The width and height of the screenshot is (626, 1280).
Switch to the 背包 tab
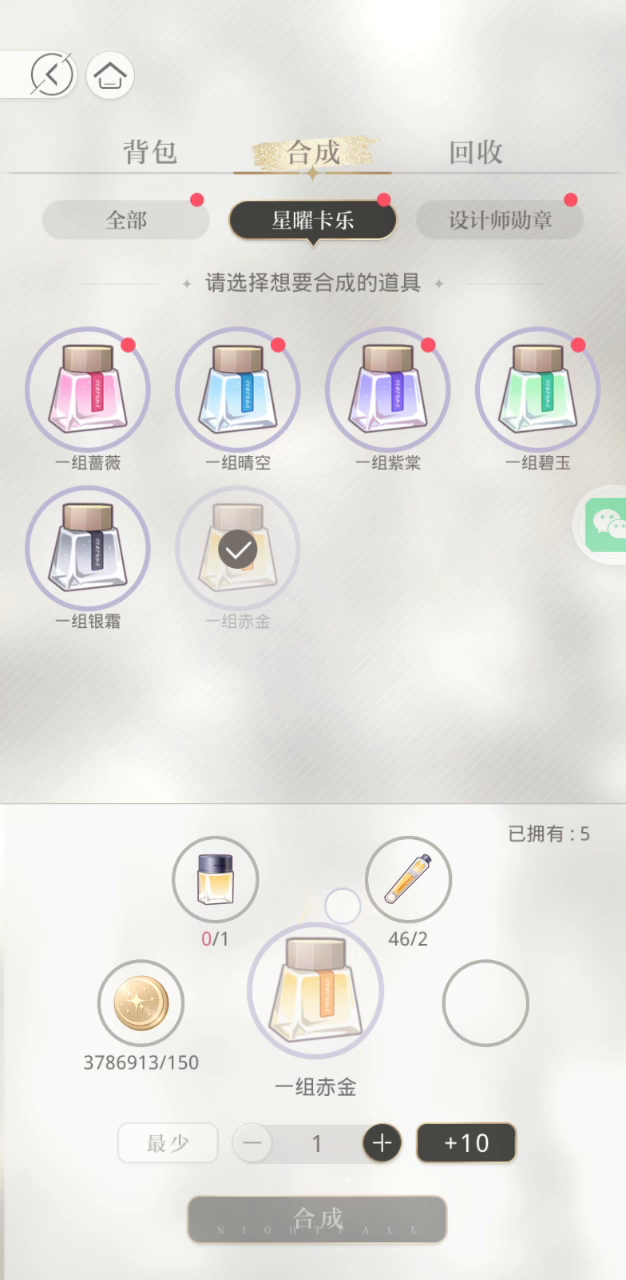tap(150, 152)
